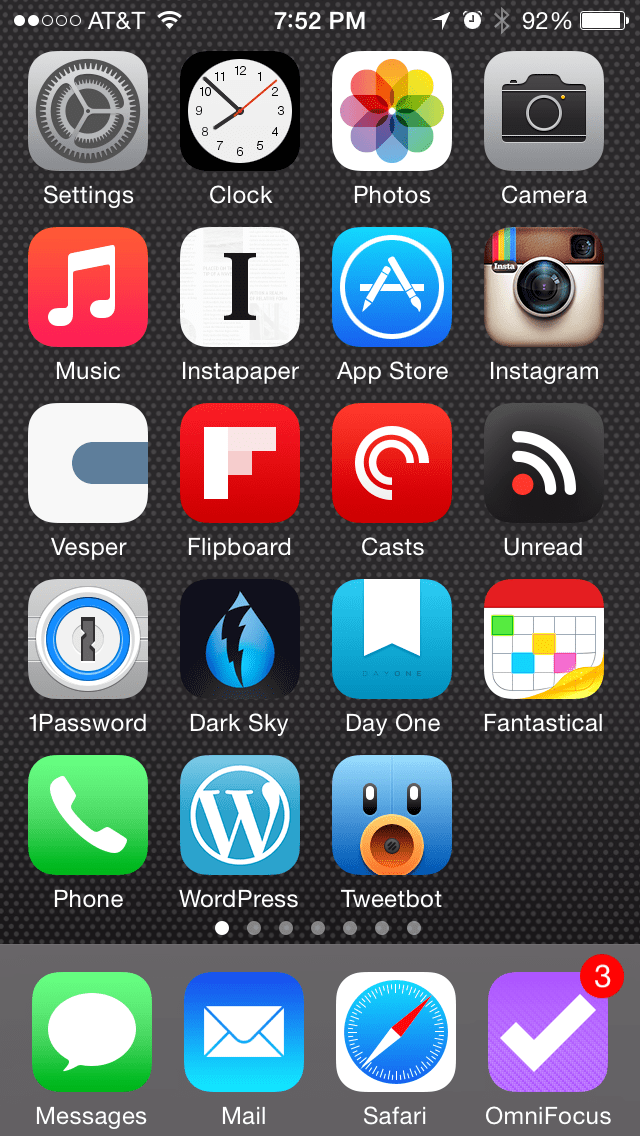Screen dimensions: 640x1136
Task: Launch the Unread RSS app
Action: click(x=544, y=463)
